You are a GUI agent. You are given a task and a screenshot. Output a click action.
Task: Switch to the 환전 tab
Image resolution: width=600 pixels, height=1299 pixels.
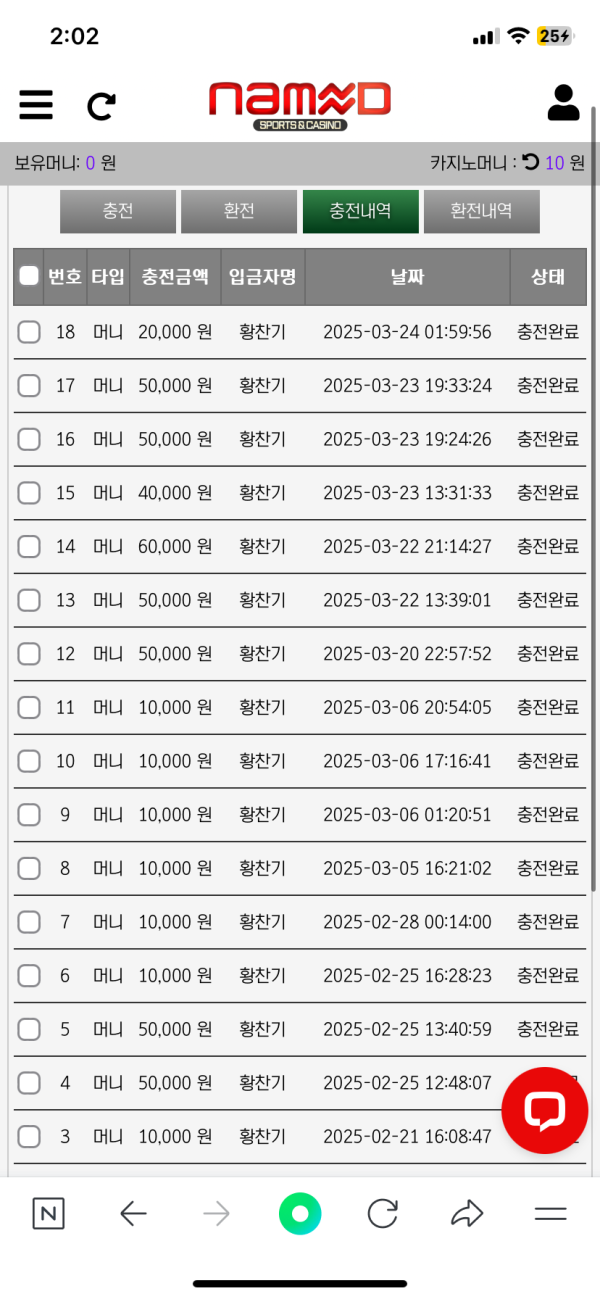pos(239,211)
